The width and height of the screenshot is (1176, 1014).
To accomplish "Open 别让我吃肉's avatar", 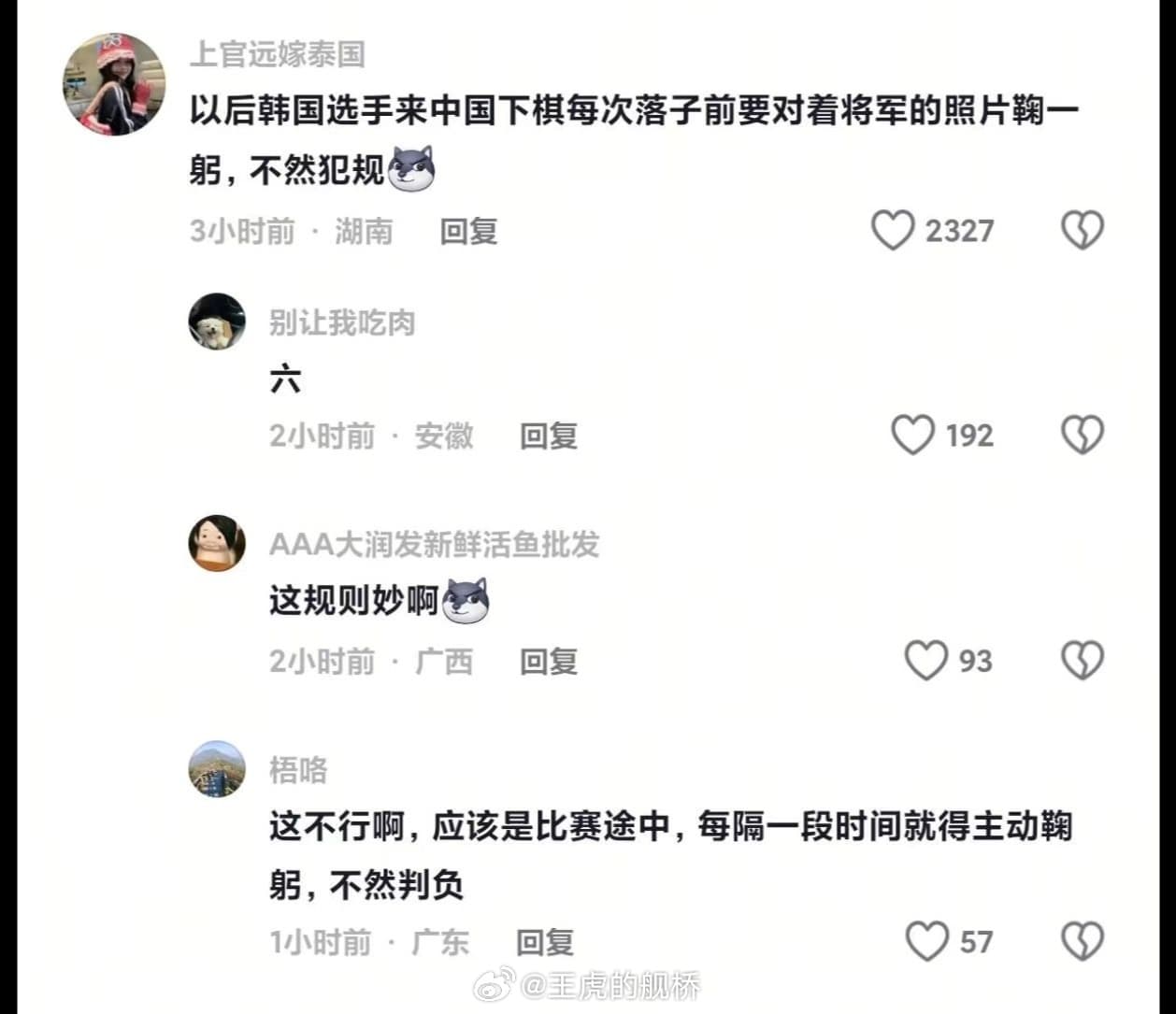I will [217, 321].
